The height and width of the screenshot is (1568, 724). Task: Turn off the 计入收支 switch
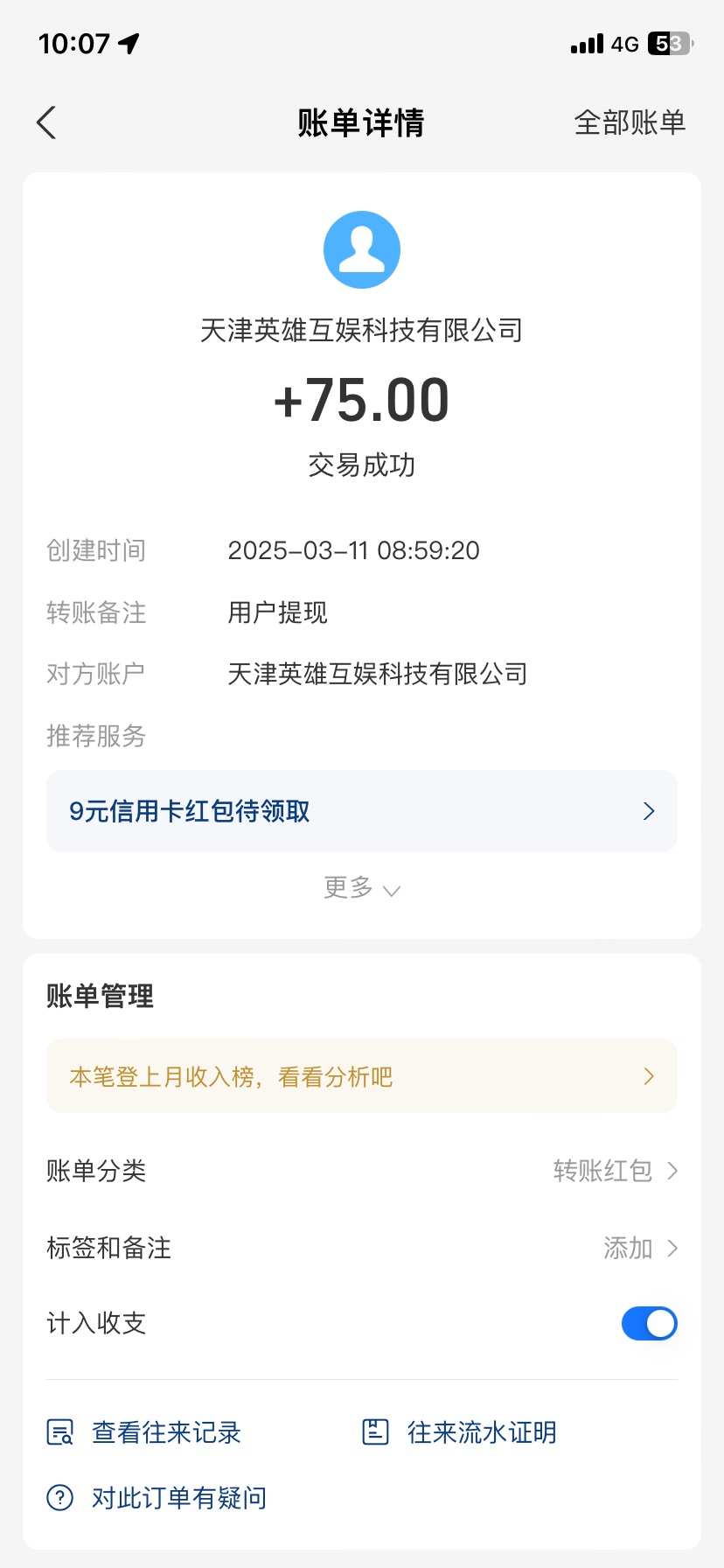[649, 1323]
